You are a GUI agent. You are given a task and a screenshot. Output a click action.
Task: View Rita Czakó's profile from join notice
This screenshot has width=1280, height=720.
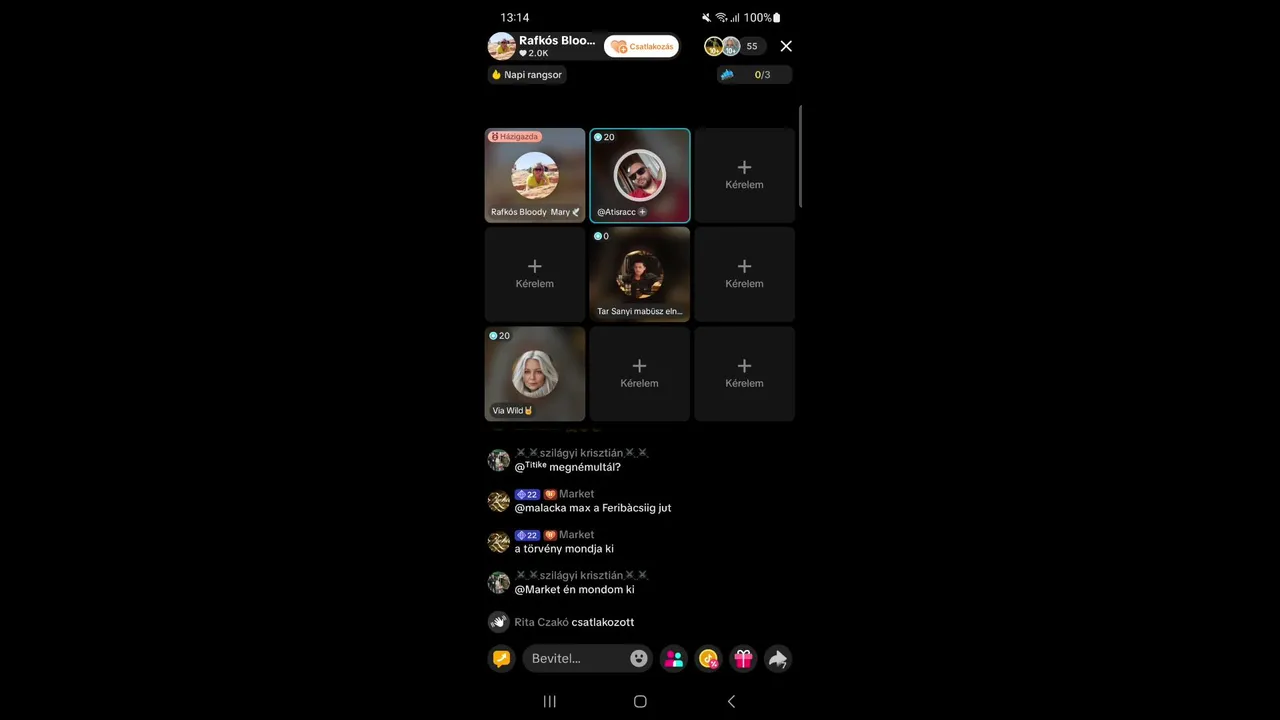coord(541,622)
